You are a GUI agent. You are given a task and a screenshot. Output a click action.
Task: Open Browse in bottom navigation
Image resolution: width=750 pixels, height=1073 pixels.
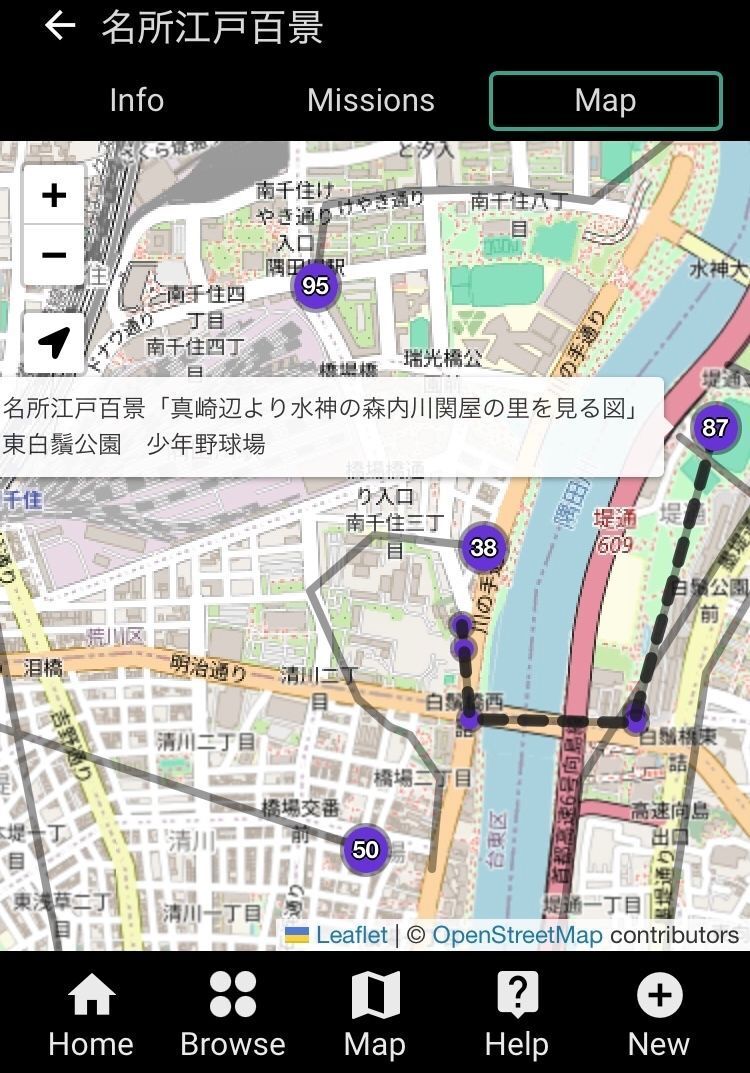pos(233,1014)
